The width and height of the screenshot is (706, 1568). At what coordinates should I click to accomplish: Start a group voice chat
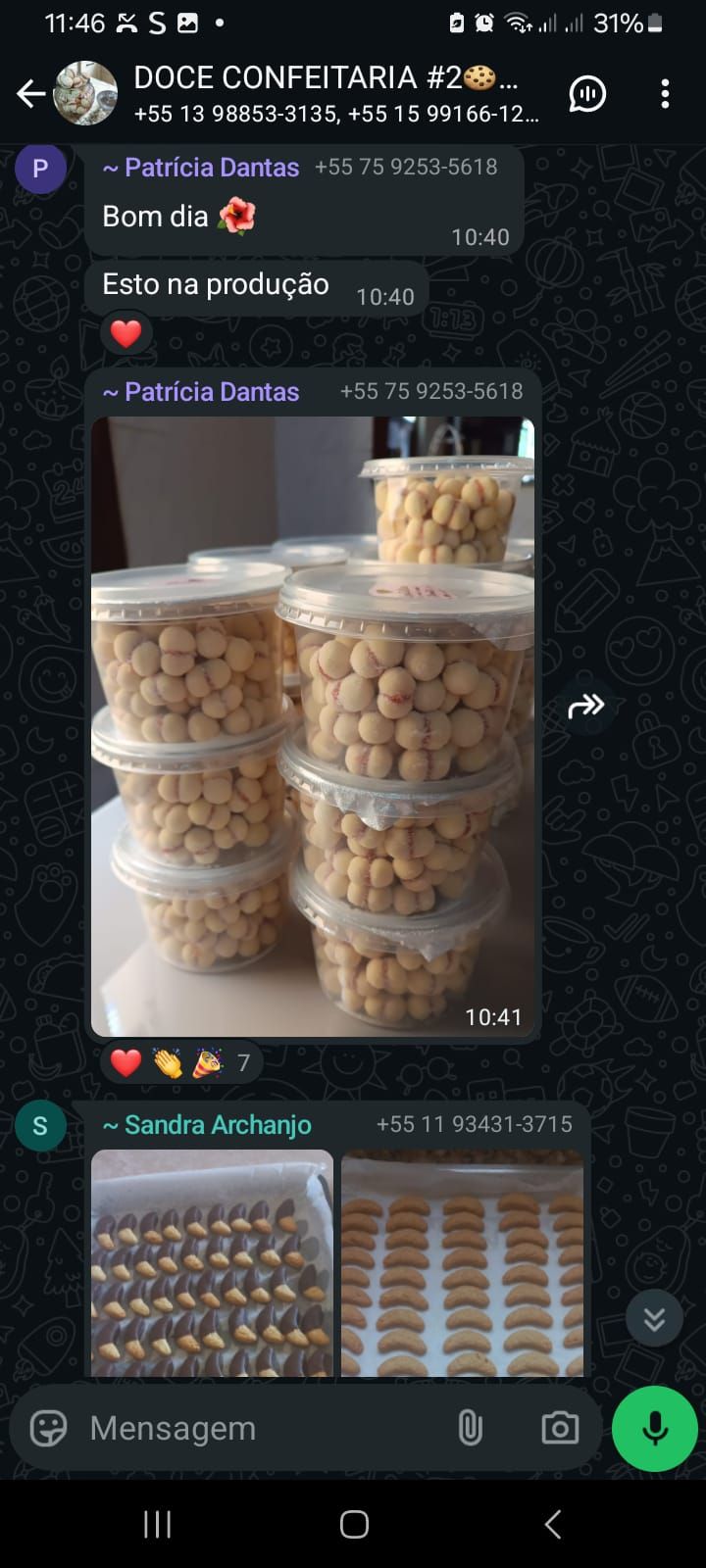coord(587,94)
